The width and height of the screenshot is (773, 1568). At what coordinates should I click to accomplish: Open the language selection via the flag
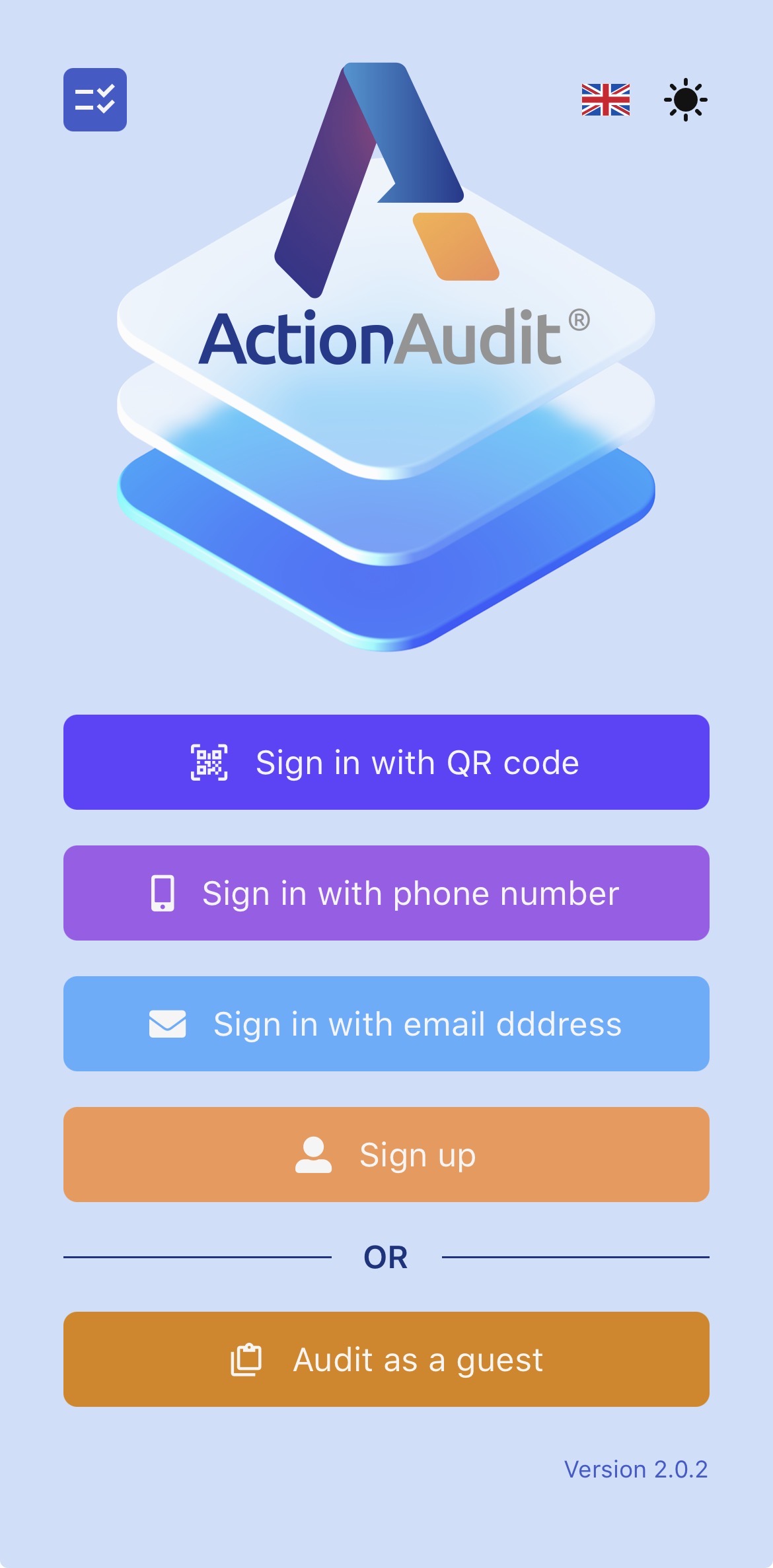click(605, 100)
